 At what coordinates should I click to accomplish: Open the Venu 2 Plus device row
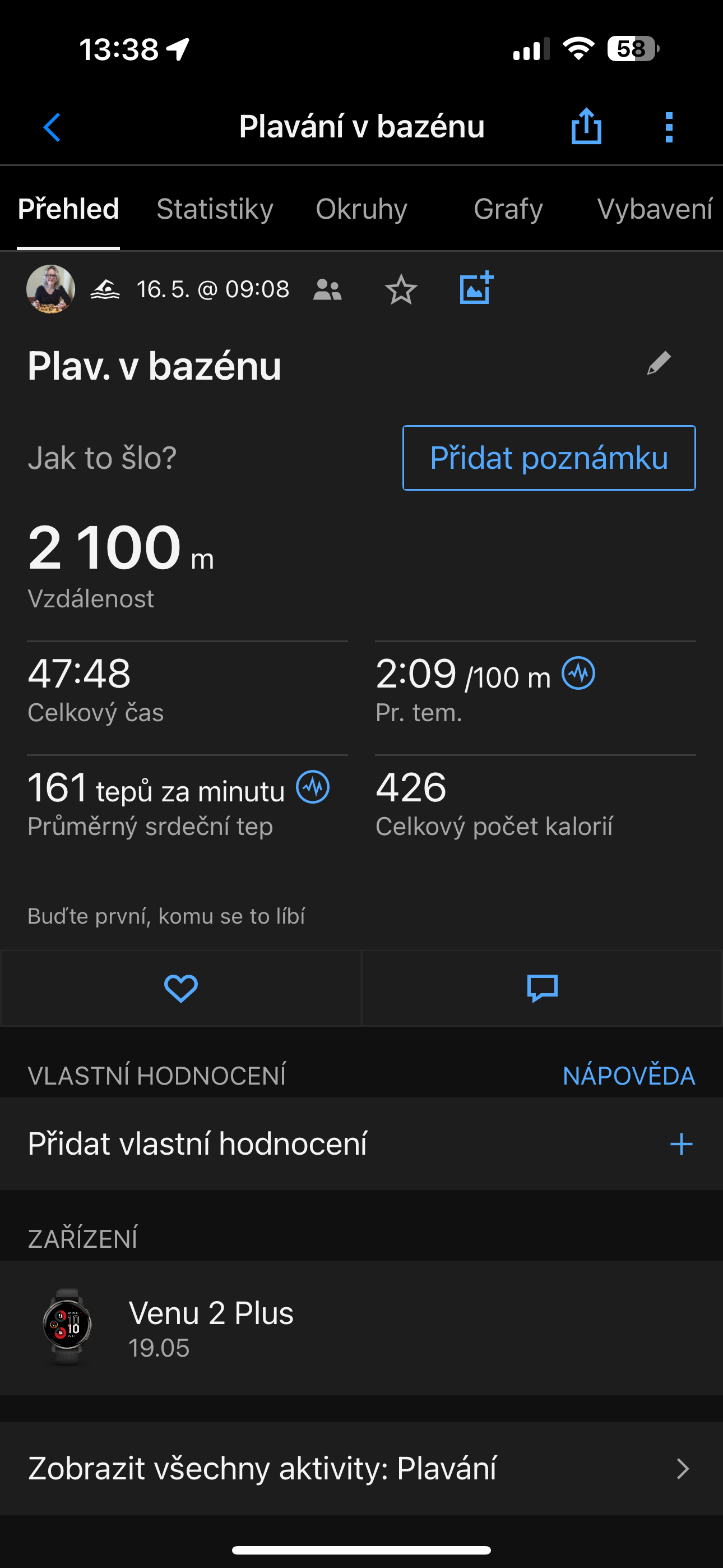pyautogui.click(x=361, y=1327)
